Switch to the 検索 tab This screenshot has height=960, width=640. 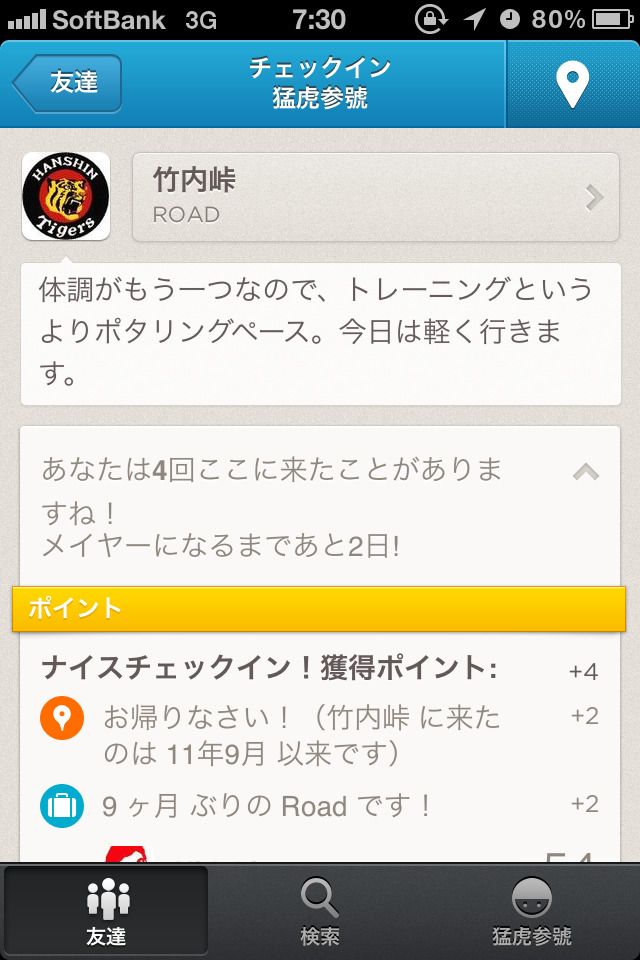pos(320,912)
